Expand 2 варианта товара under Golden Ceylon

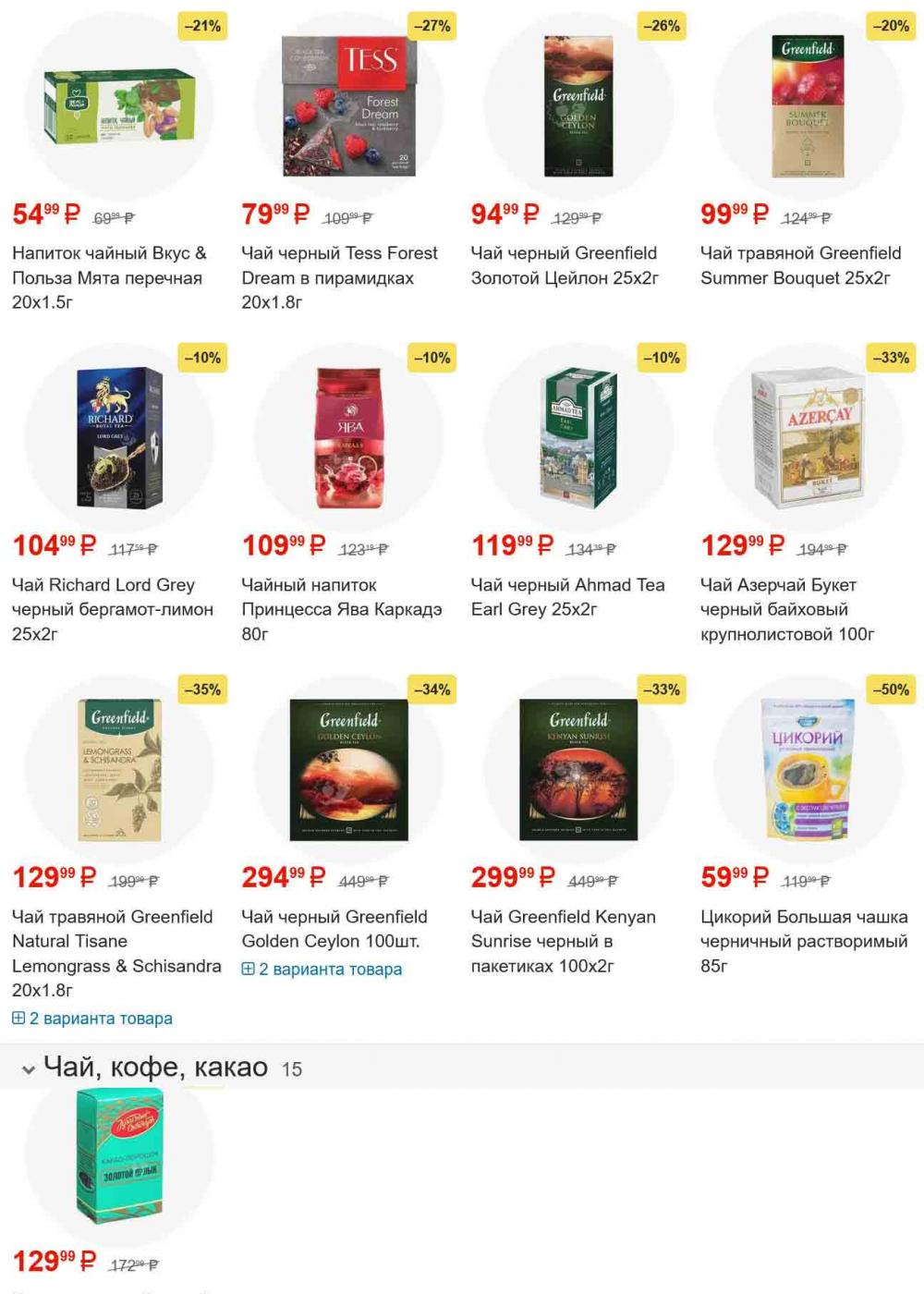coord(322,970)
